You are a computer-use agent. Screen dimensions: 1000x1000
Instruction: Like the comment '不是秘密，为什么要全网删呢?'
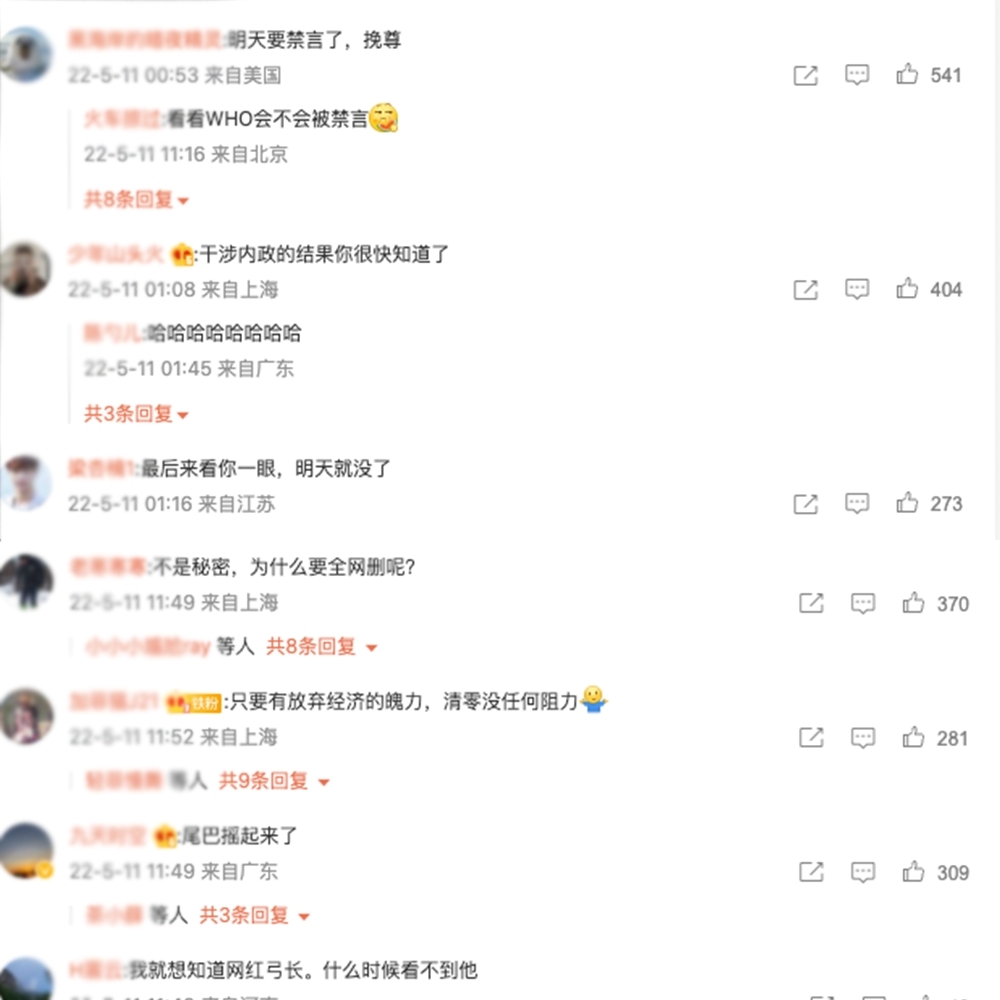(913, 603)
